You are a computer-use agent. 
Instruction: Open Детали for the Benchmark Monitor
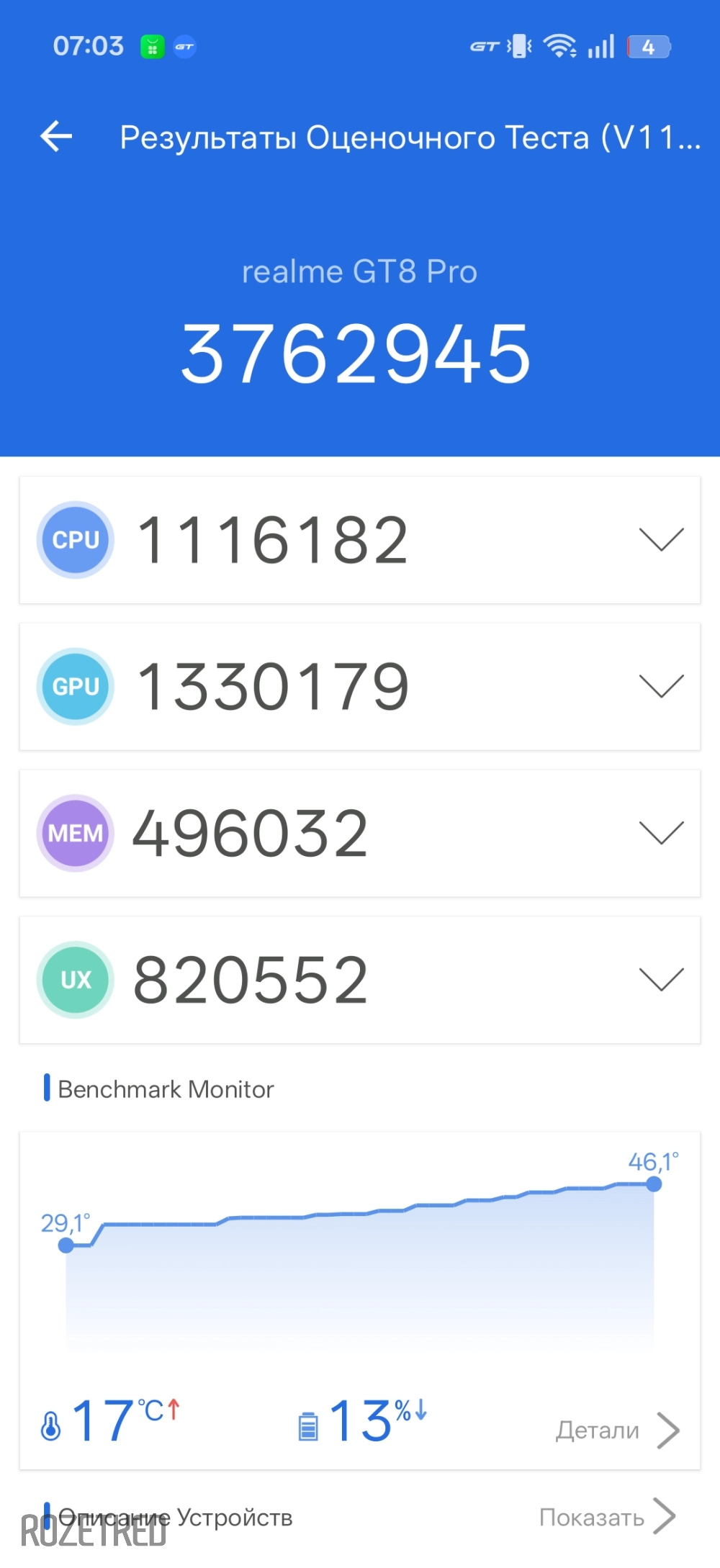point(616,1430)
